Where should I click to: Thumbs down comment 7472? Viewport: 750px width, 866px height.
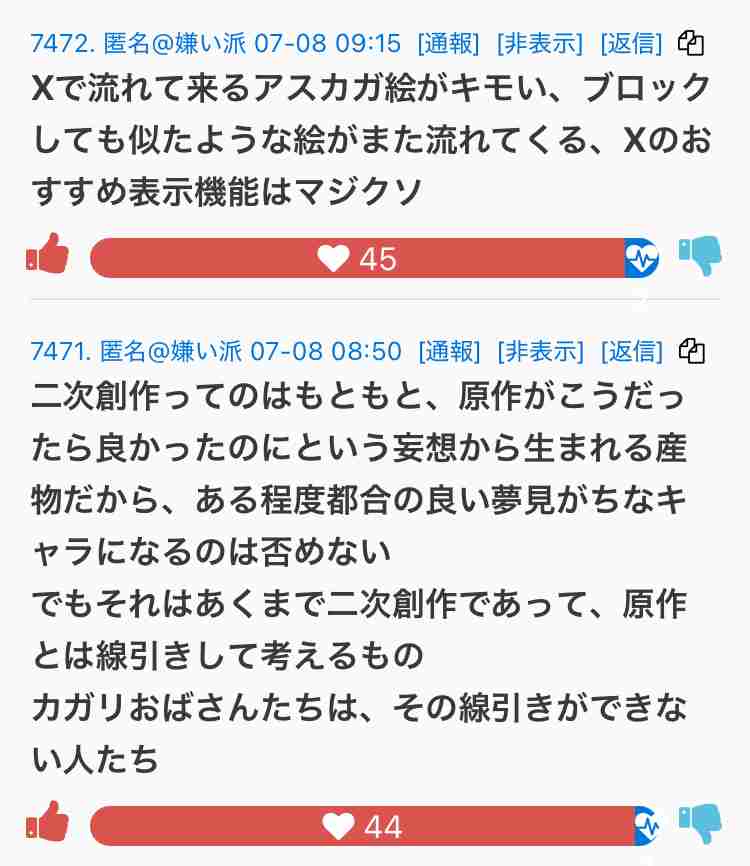700,256
